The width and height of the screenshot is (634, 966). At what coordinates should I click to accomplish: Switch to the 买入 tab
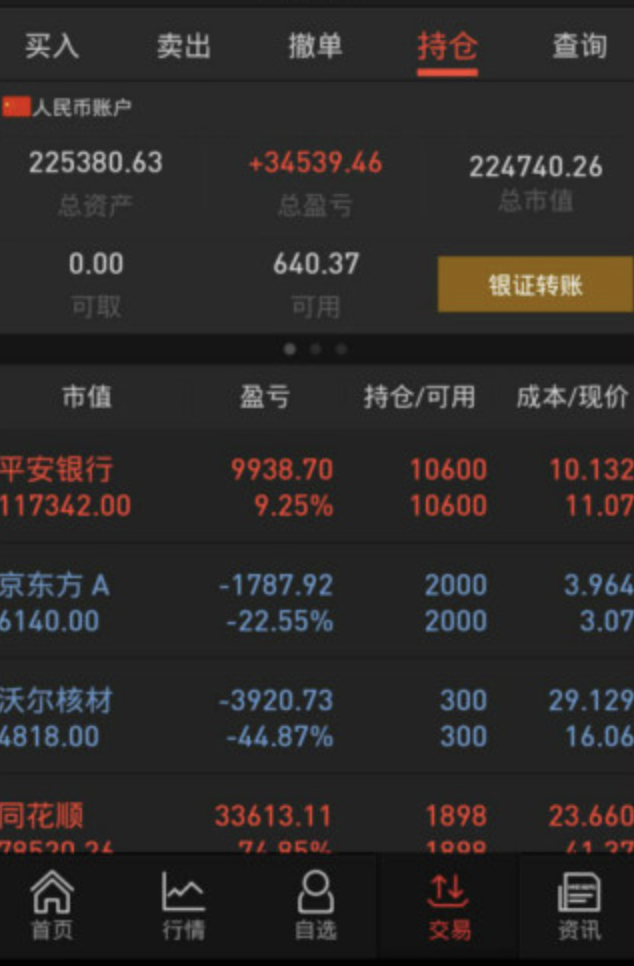tap(52, 46)
